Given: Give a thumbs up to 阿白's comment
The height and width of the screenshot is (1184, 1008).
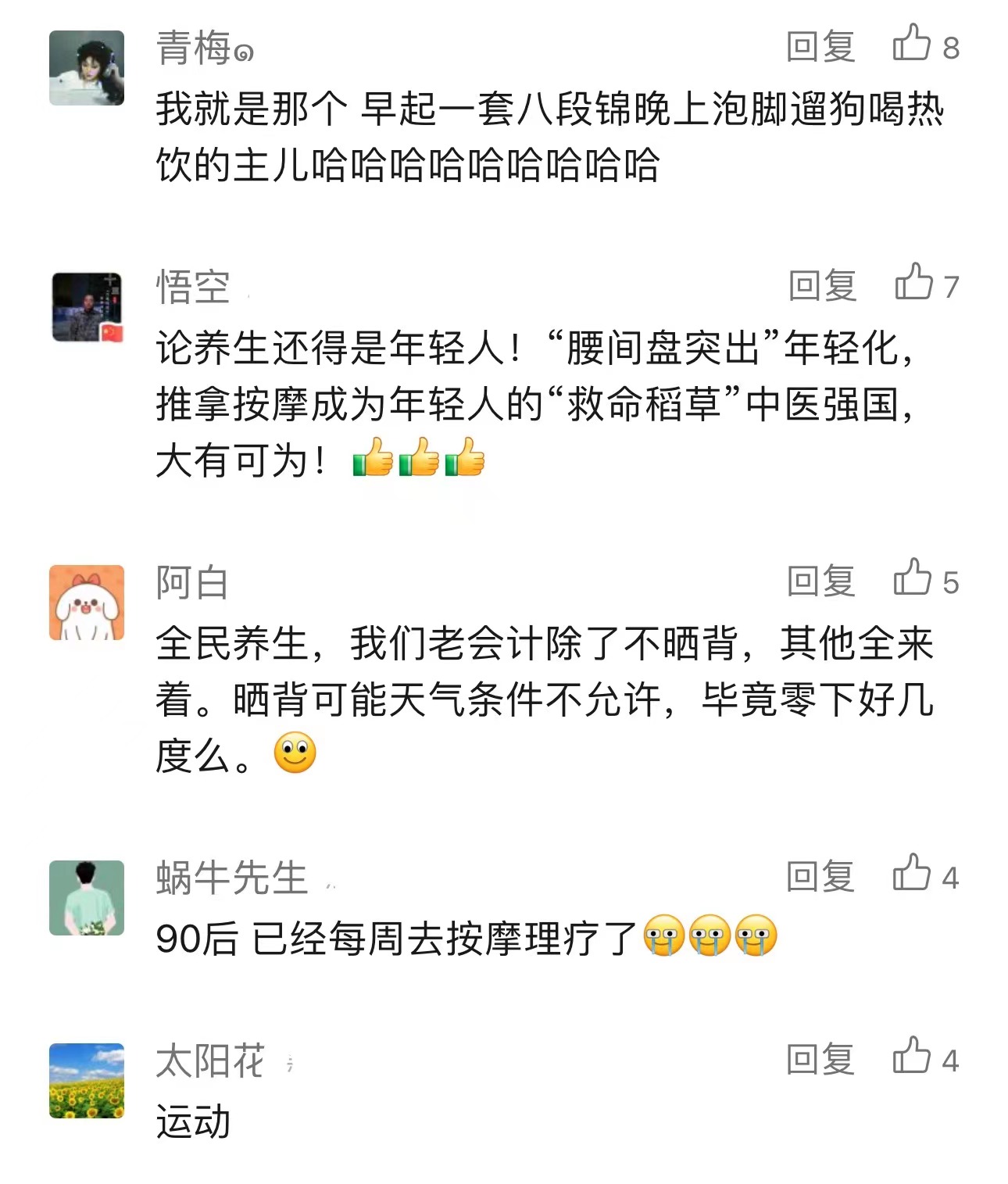Looking at the screenshot, I should 913,579.
